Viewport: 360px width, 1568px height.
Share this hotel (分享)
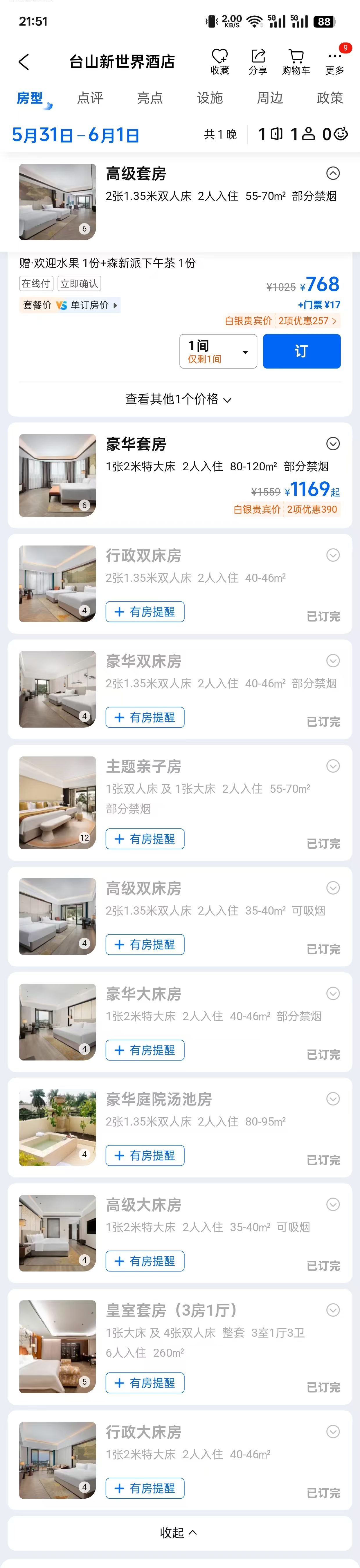point(258,62)
